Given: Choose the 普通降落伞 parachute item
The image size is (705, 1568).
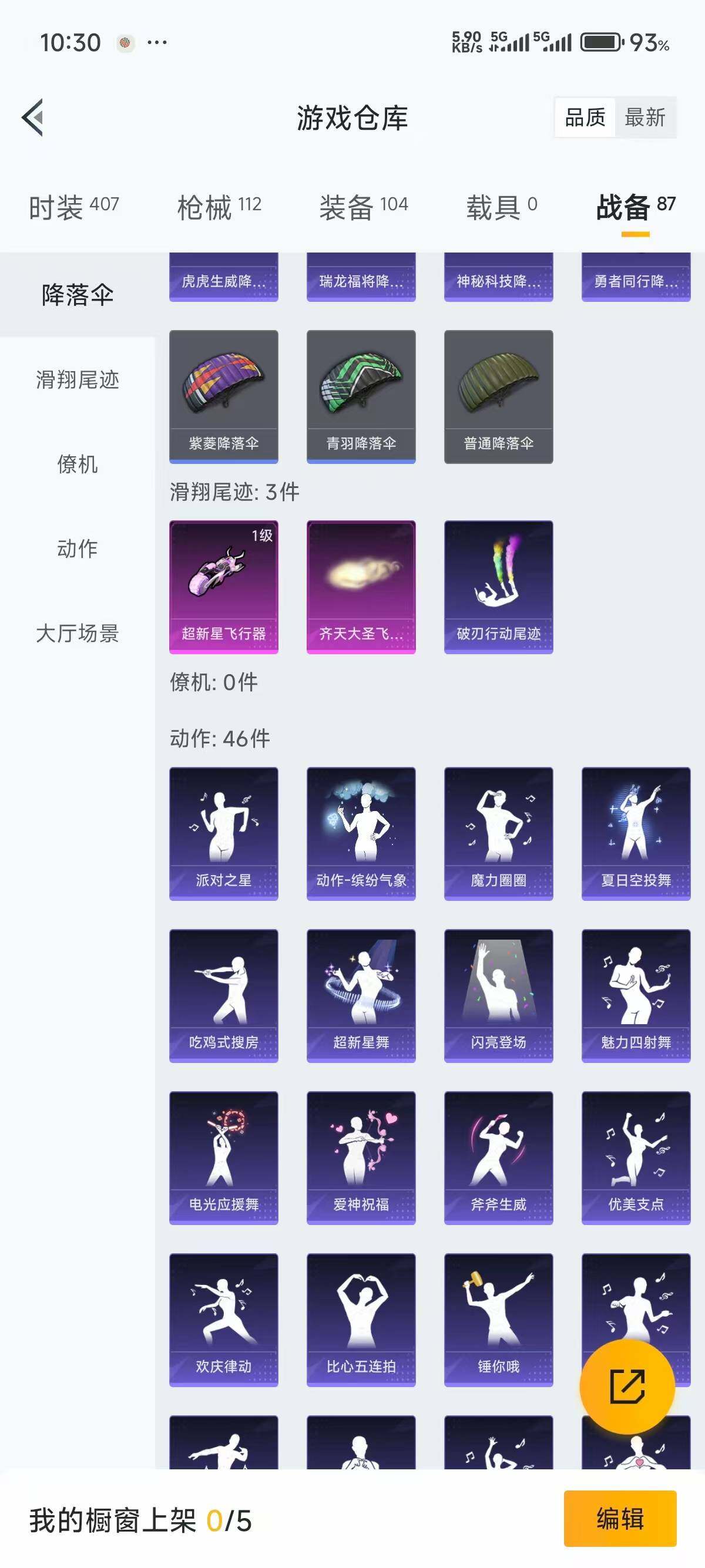Looking at the screenshot, I should [498, 396].
